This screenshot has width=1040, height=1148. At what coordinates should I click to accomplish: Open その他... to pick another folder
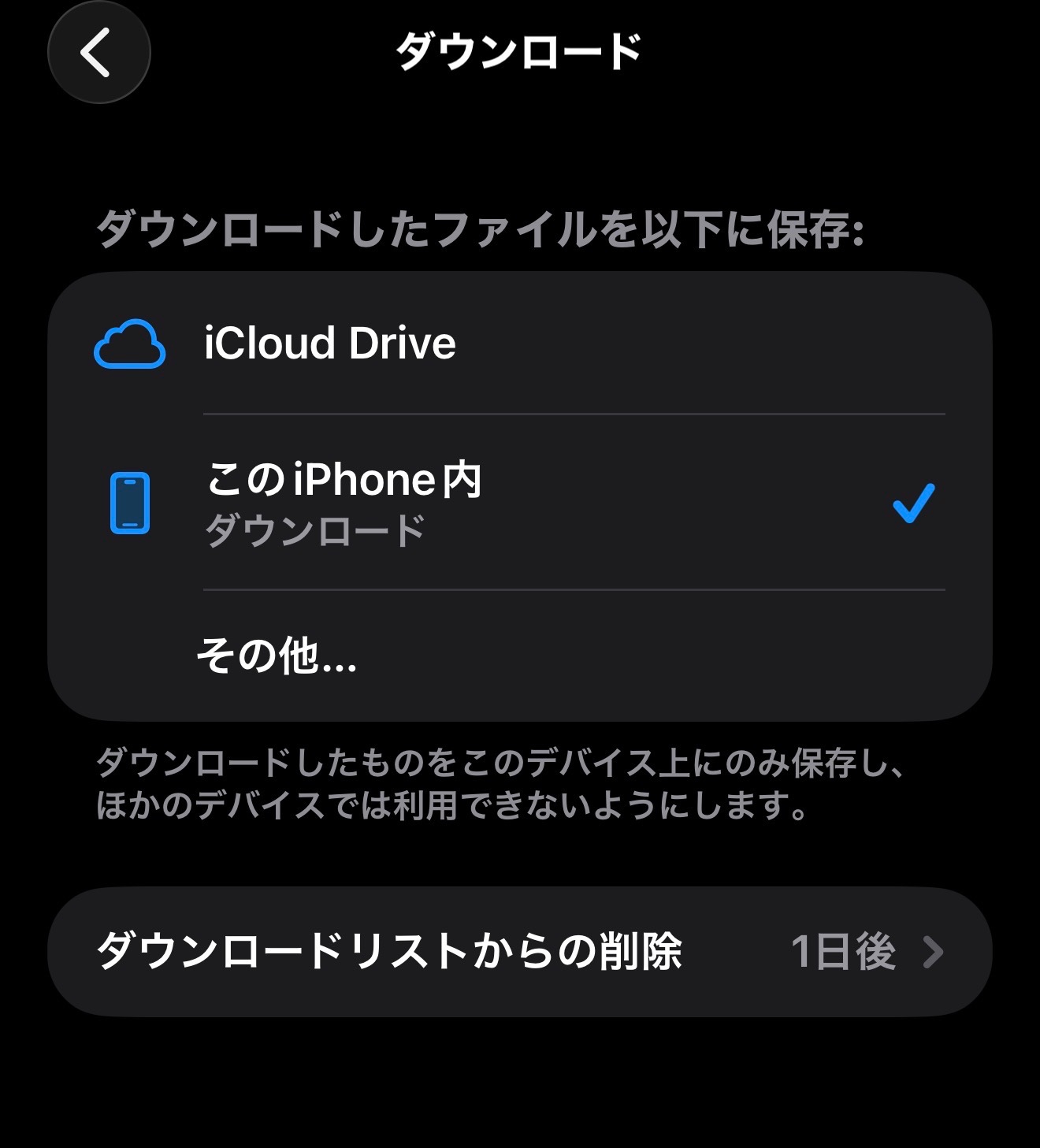pos(277,656)
